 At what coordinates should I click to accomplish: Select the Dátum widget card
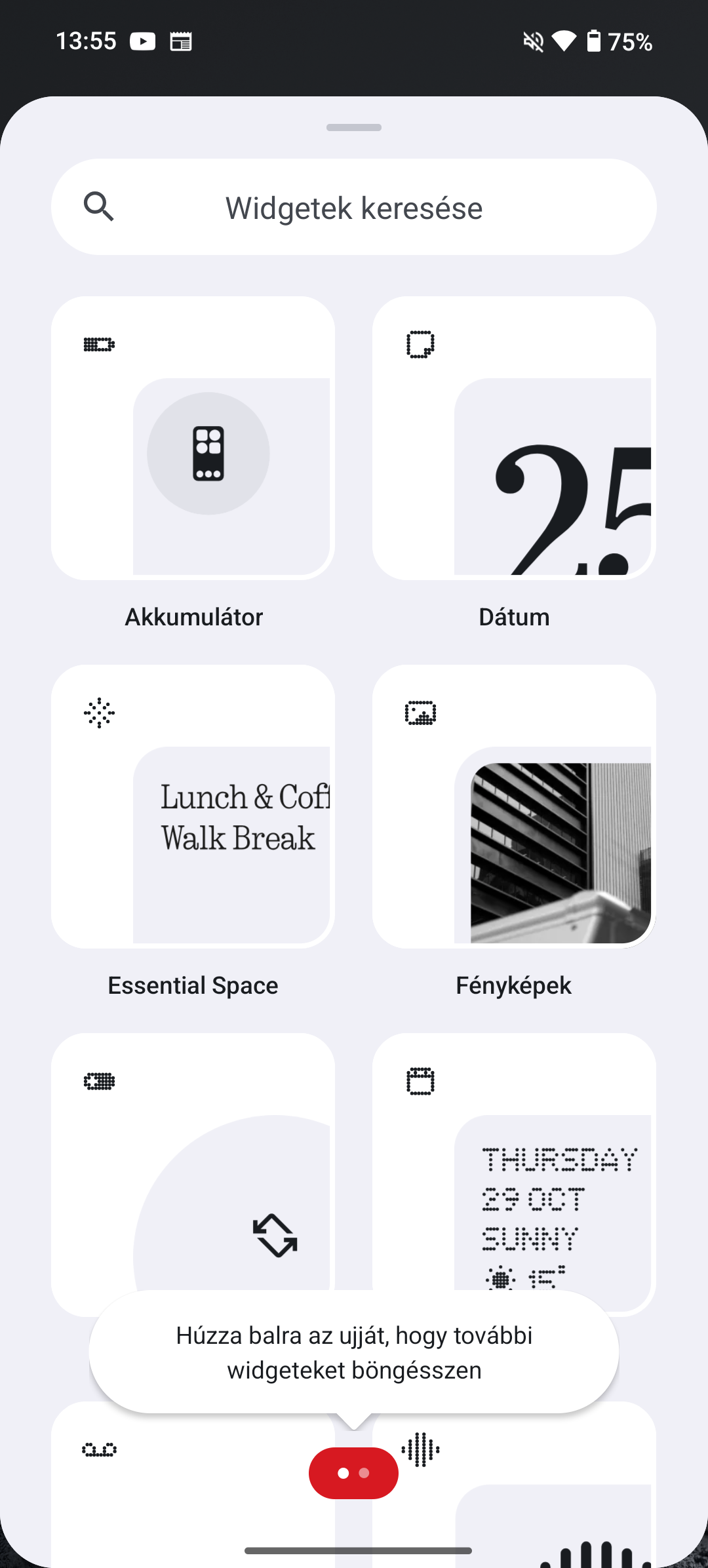tap(514, 438)
